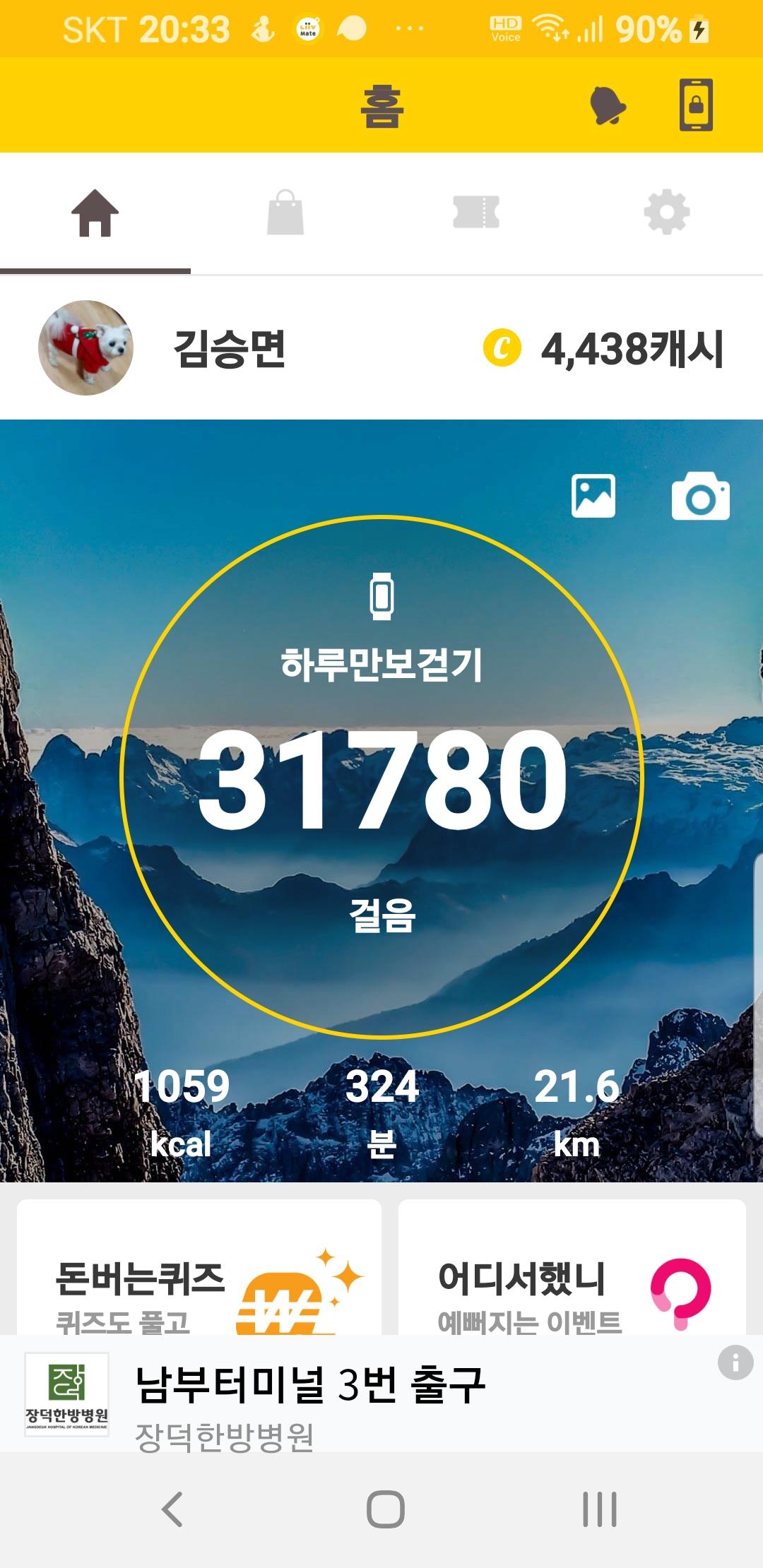Open recent apps from the navigation bar

click(600, 1509)
